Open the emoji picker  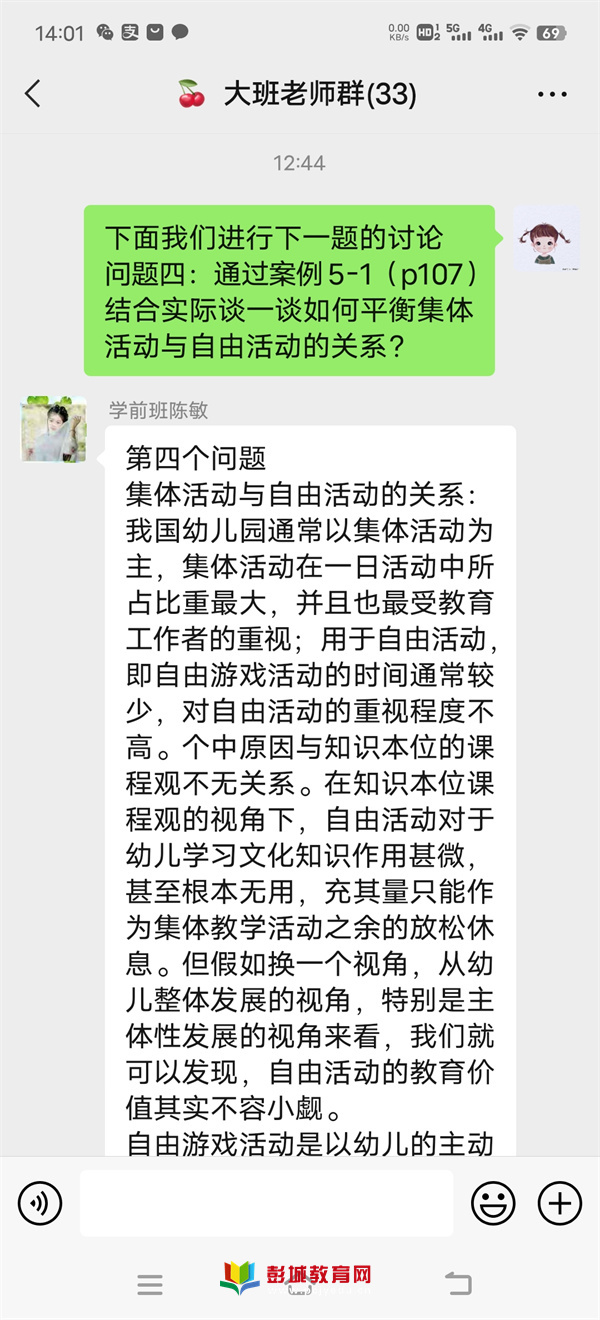coord(493,1203)
